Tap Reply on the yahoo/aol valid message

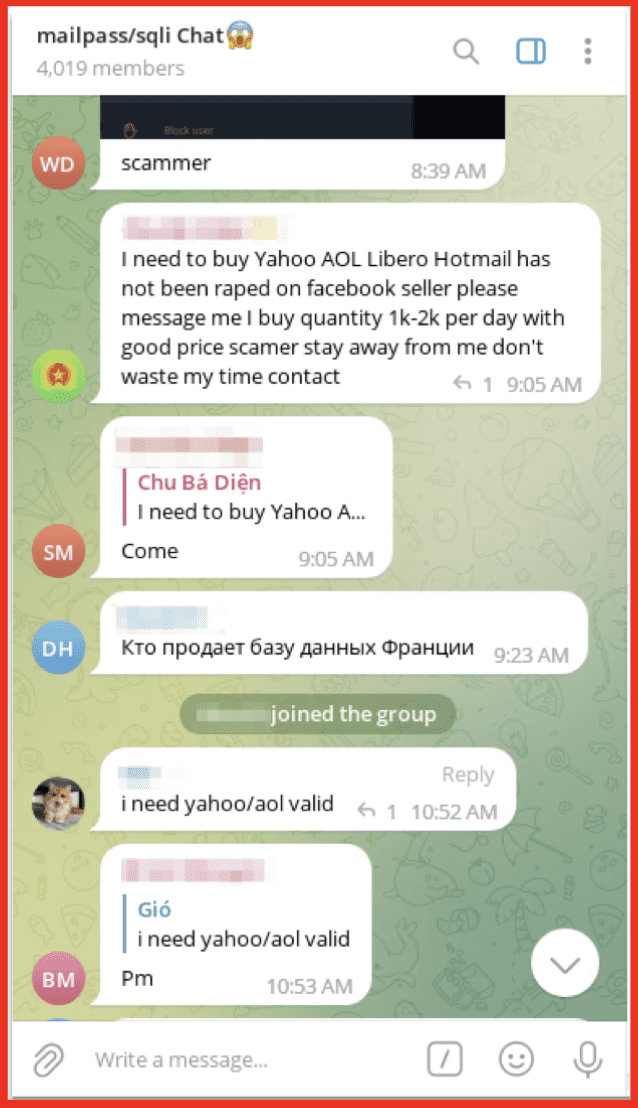(467, 774)
